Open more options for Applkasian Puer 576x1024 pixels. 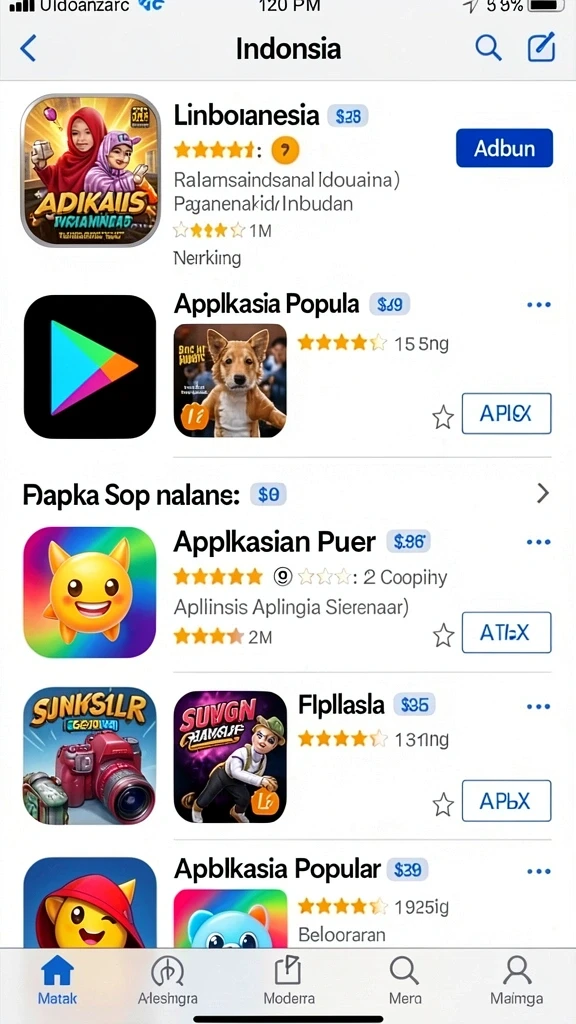538,542
